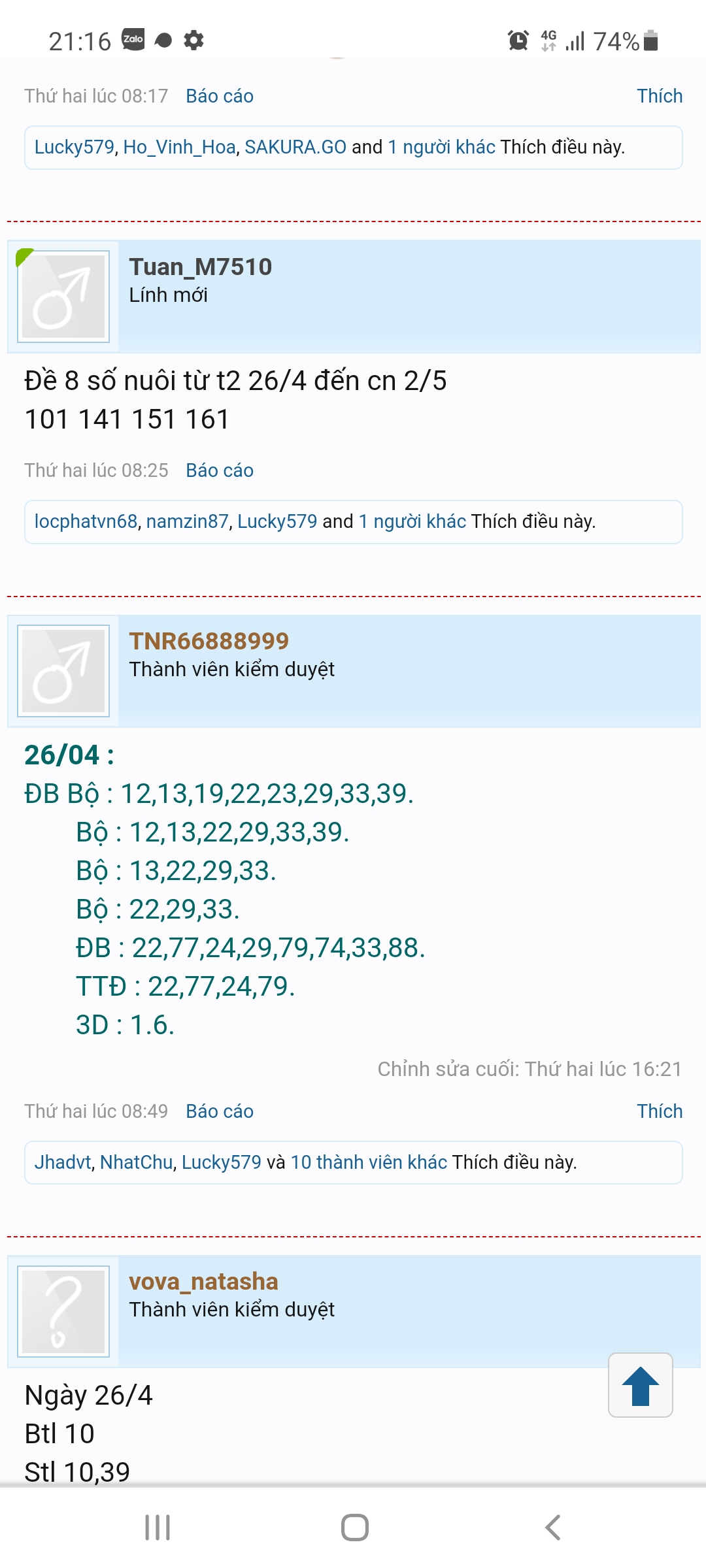The image size is (706, 1568).
Task: Open vova_natasha's user profile
Action: (203, 1281)
